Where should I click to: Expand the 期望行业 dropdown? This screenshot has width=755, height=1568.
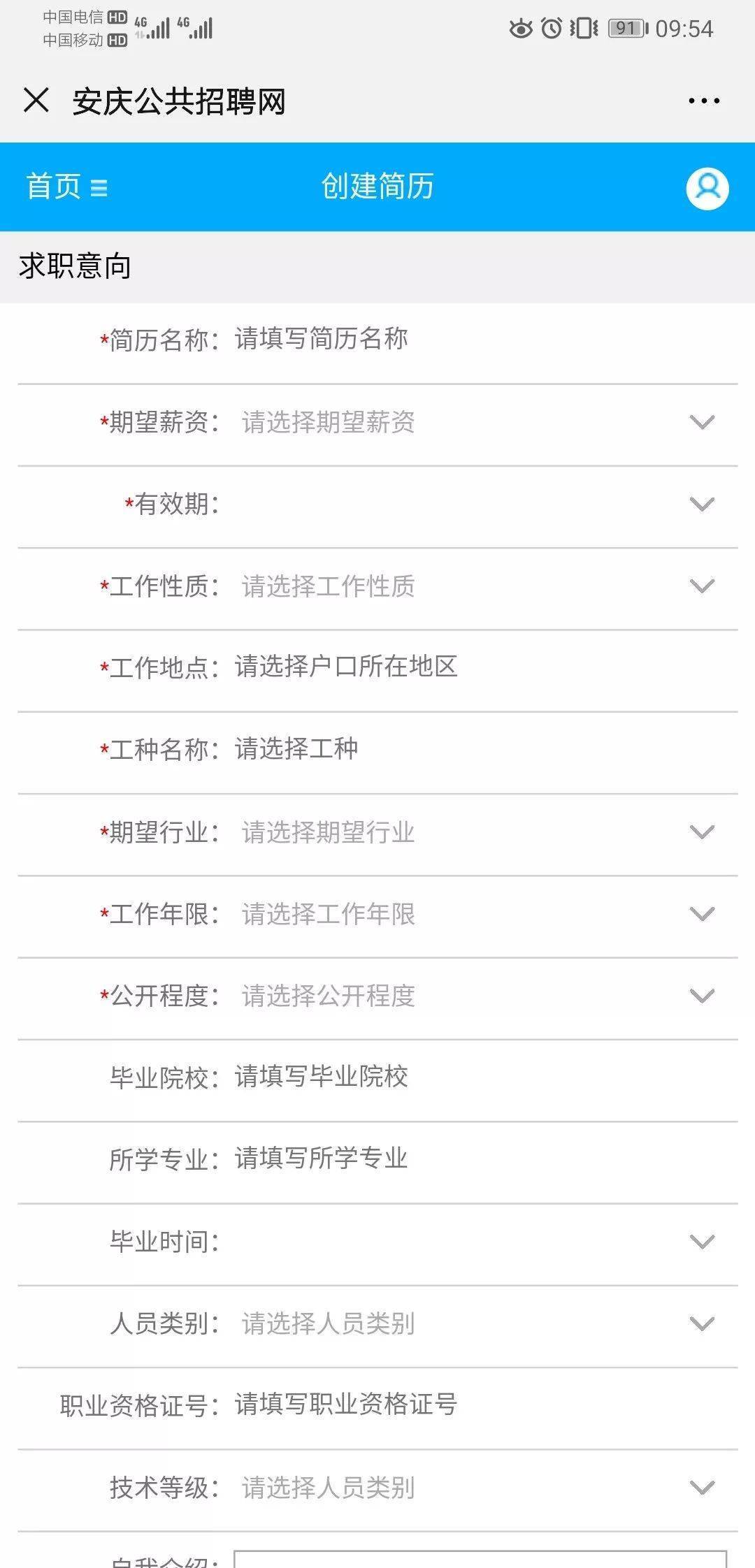(475, 832)
